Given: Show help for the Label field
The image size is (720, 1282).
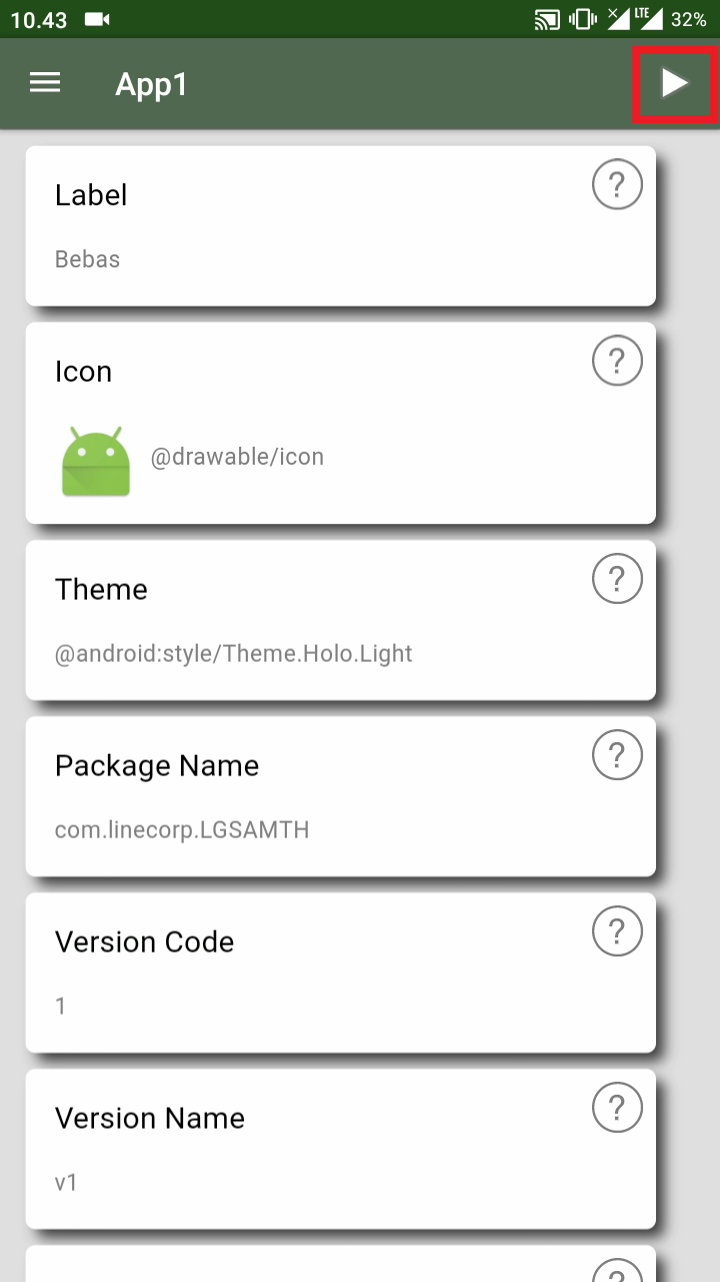Looking at the screenshot, I should pyautogui.click(x=617, y=186).
